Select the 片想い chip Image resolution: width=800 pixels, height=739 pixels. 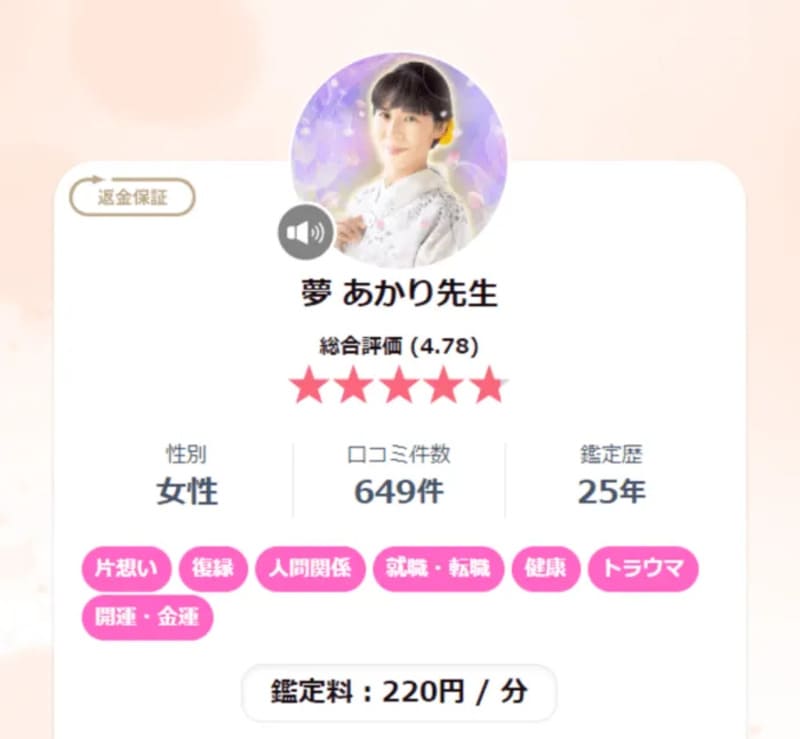pos(126,569)
